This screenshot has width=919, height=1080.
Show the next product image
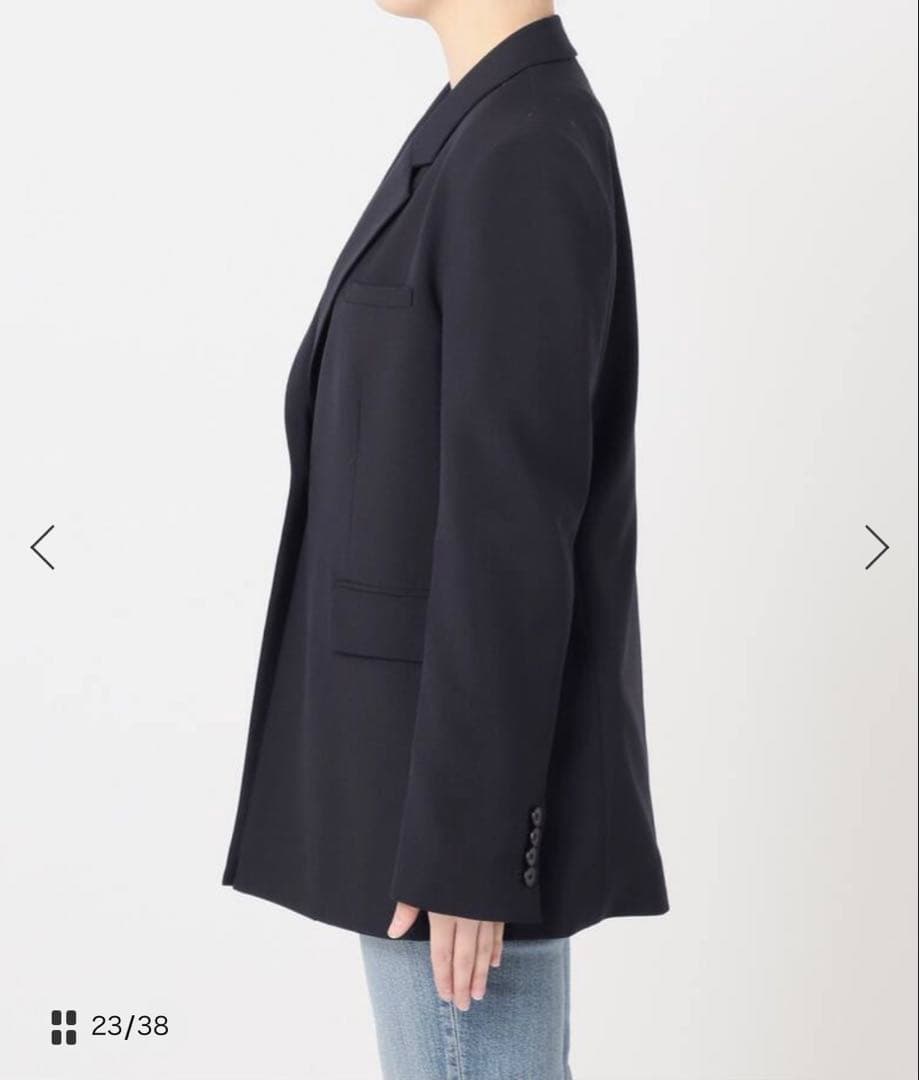tap(876, 547)
